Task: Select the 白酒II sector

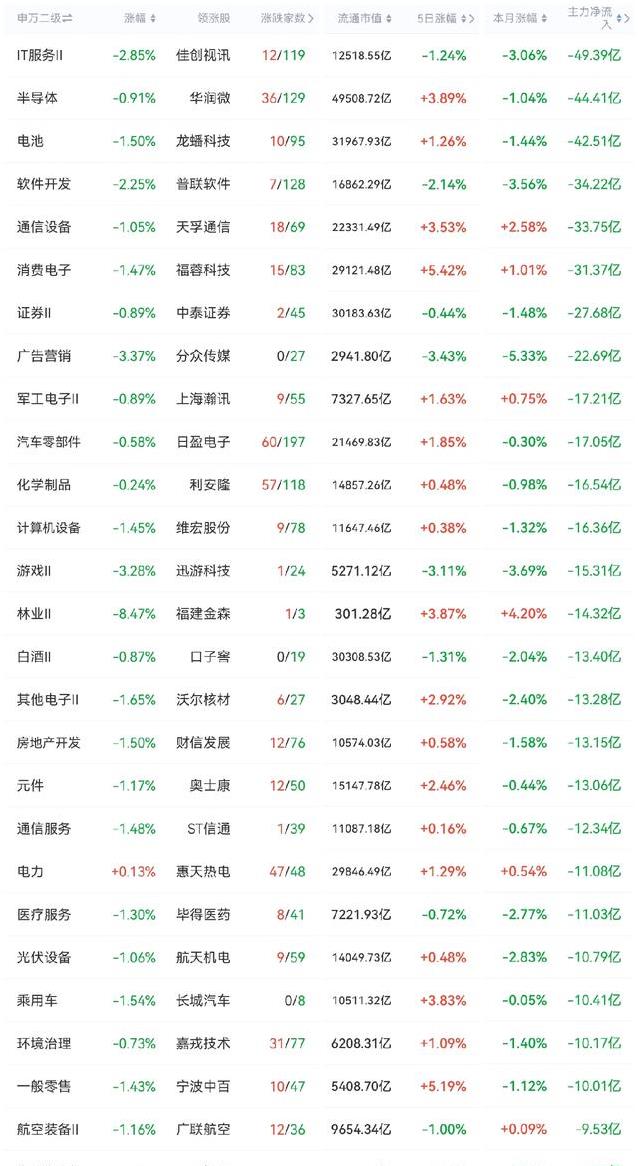Action: click(x=38, y=657)
